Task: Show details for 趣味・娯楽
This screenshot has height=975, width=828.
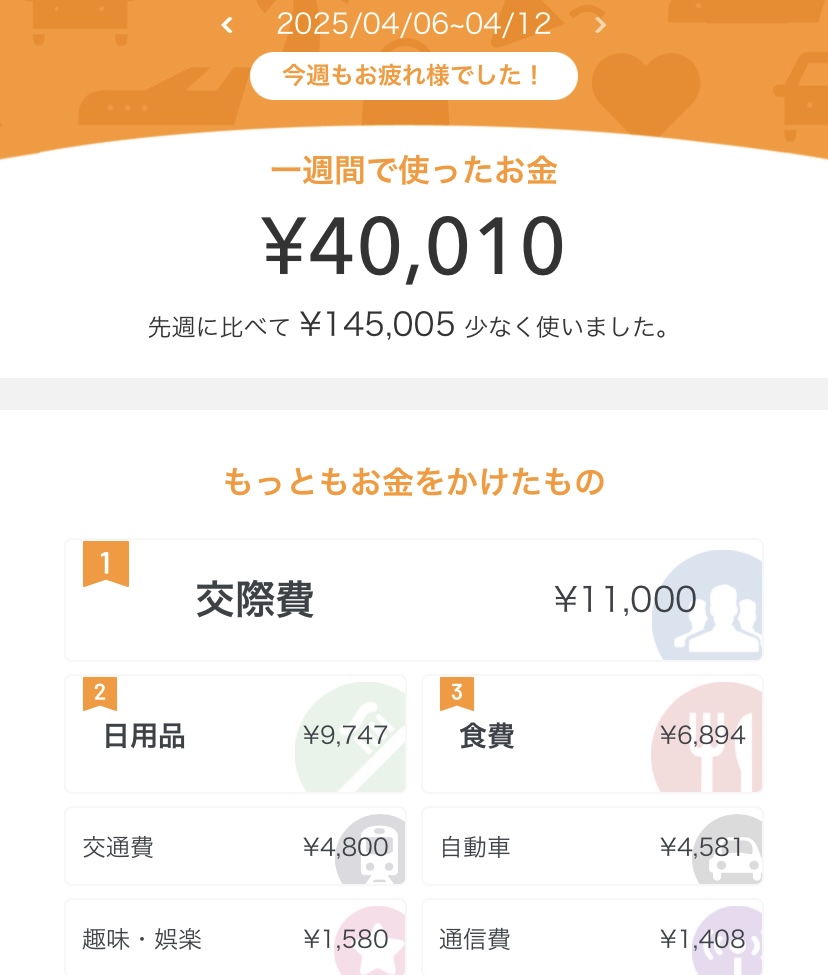Action: click(235, 939)
